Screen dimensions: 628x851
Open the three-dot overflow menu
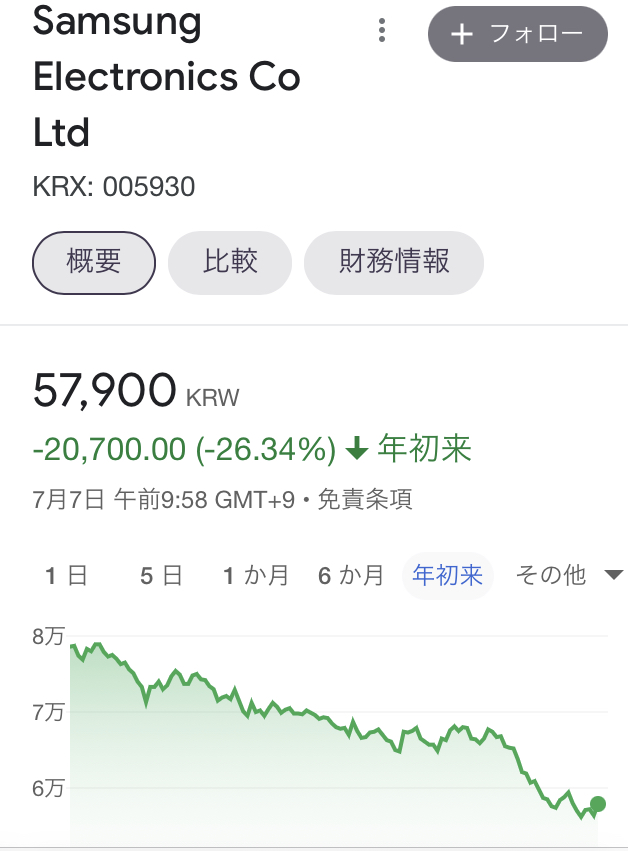382,32
